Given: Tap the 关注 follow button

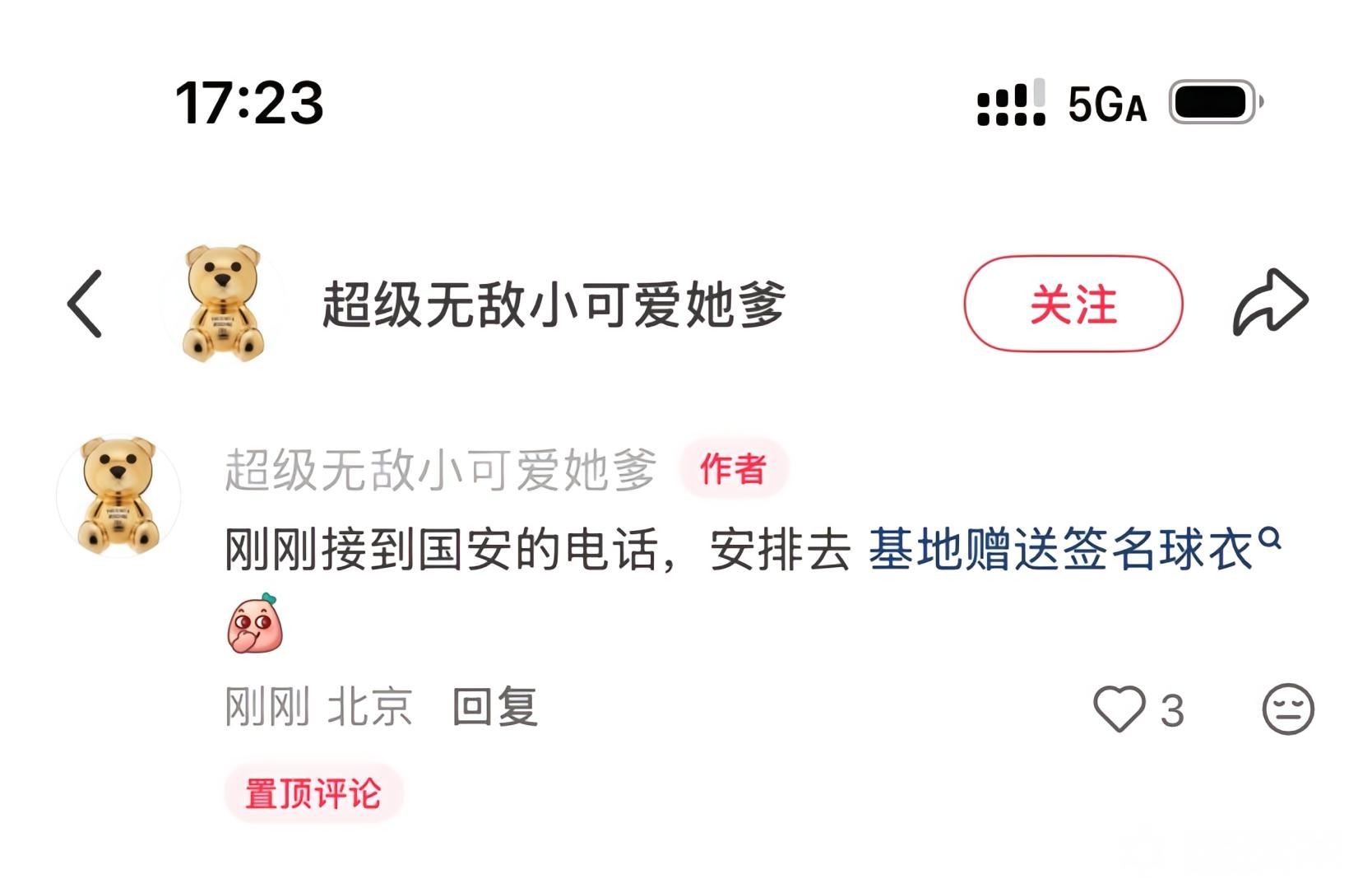Looking at the screenshot, I should [x=1073, y=304].
